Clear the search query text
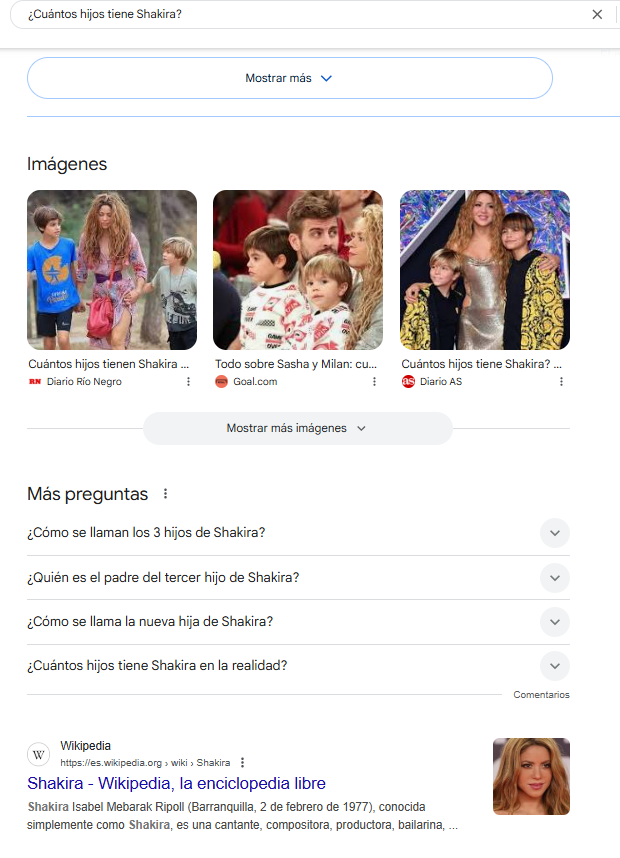This screenshot has width=620, height=858. 597,14
